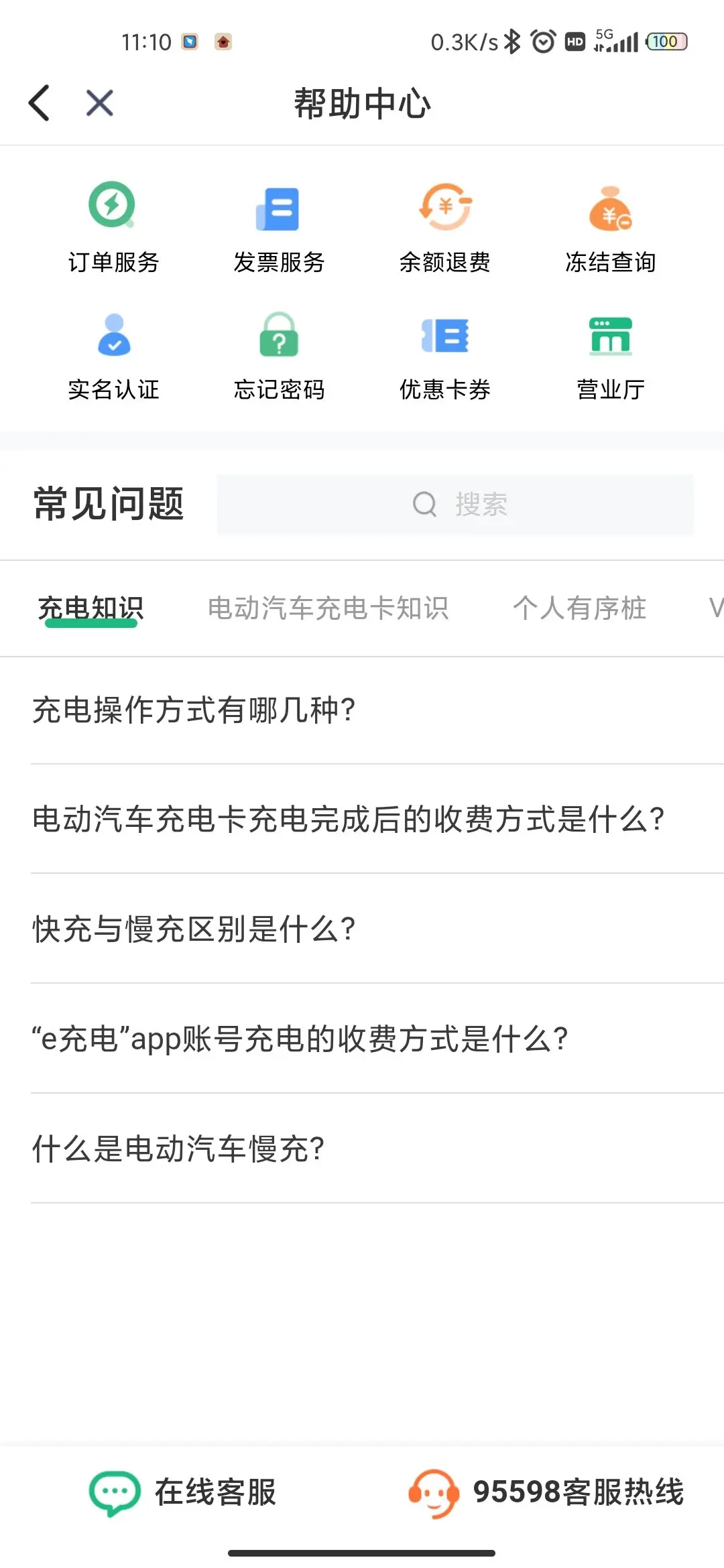Tap the 搜索 search box
724x1568 pixels.
click(x=455, y=505)
